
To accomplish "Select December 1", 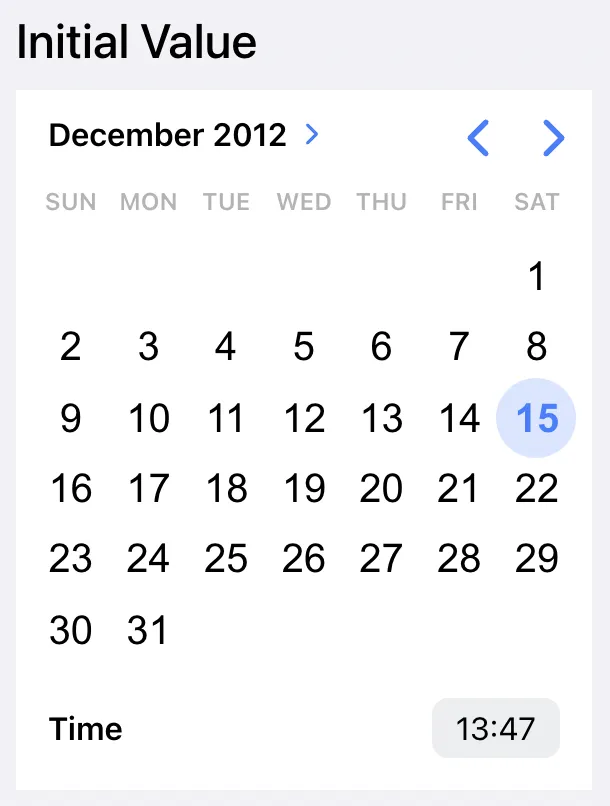I will (536, 276).
